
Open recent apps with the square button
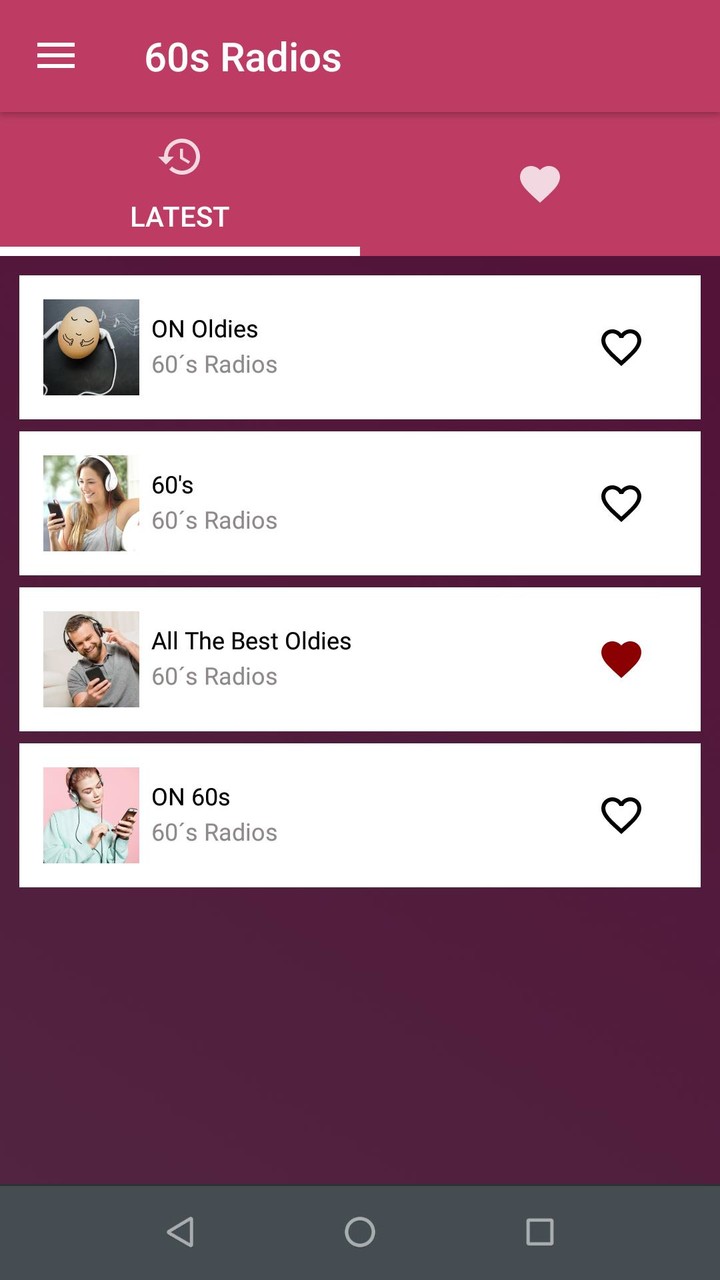point(539,1232)
